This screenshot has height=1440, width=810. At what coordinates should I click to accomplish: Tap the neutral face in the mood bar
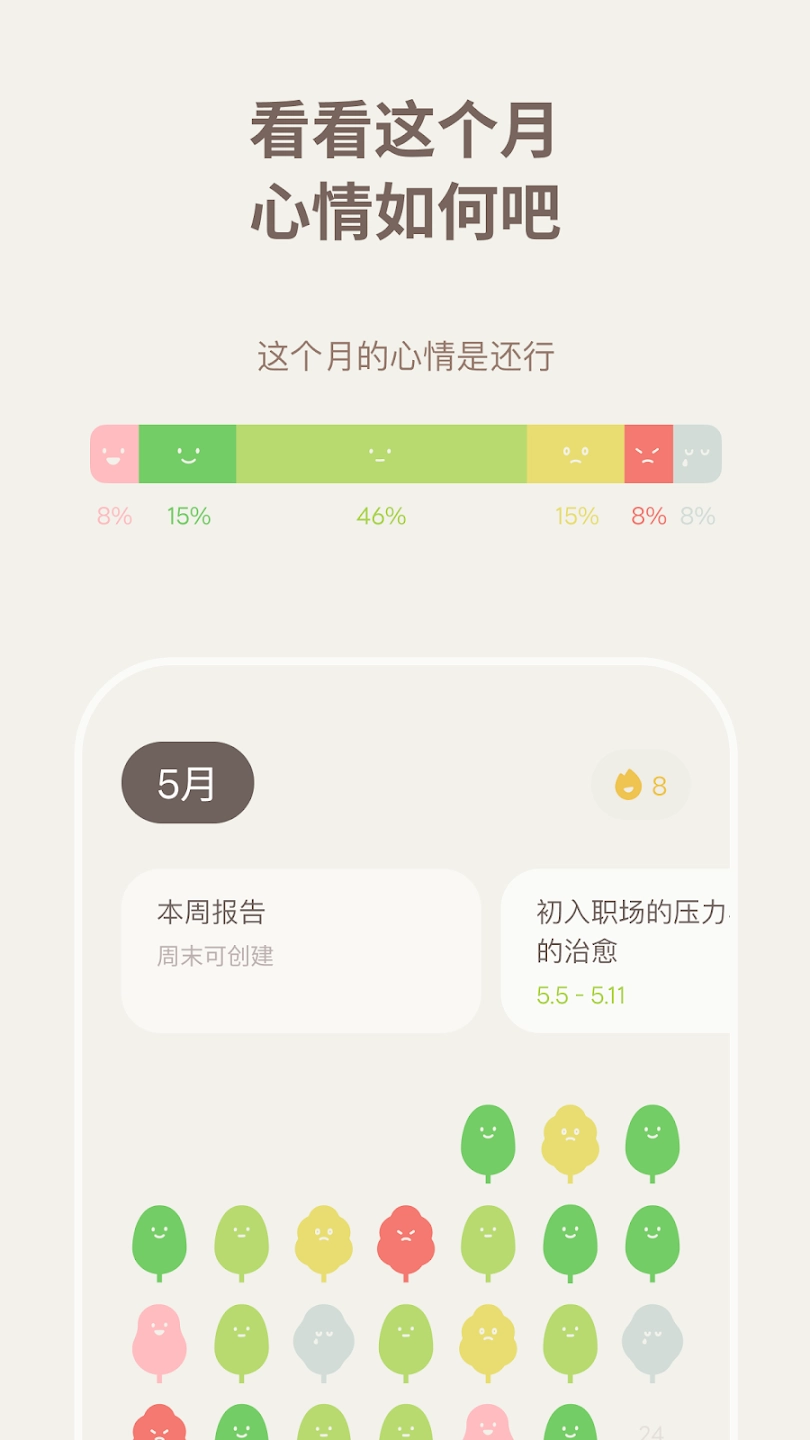coord(380,453)
